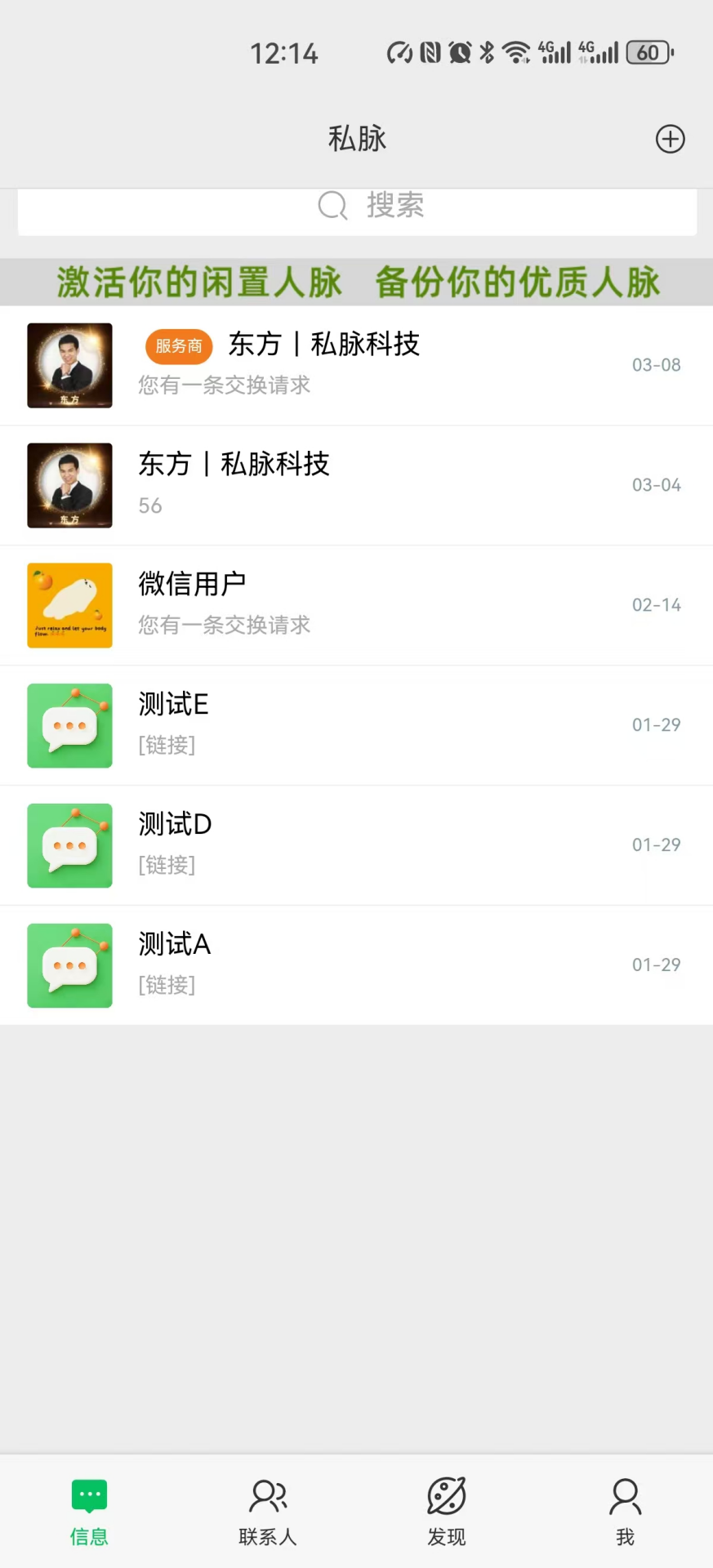Open the 激活你的闲置人脉 banner
Image resolution: width=713 pixels, height=1568 pixels.
pos(356,282)
